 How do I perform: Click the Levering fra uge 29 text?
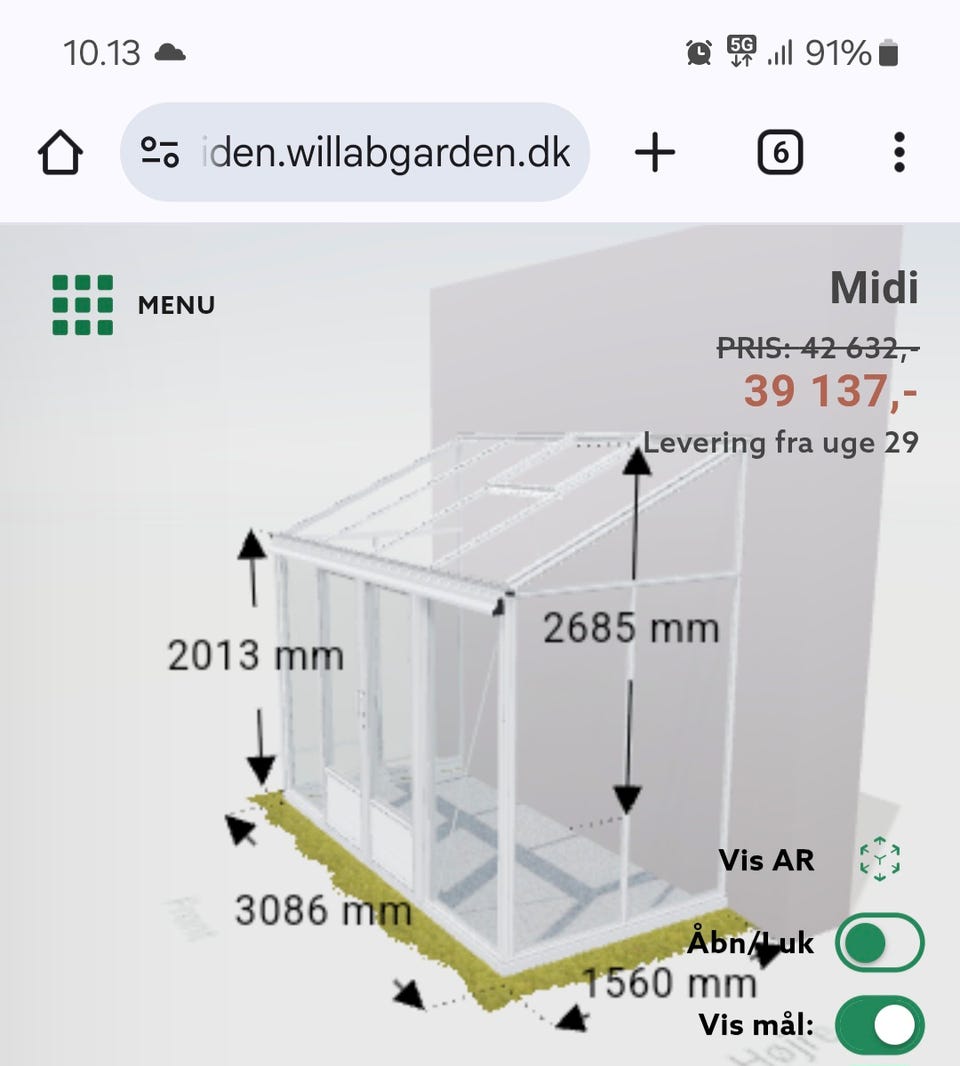[781, 441]
